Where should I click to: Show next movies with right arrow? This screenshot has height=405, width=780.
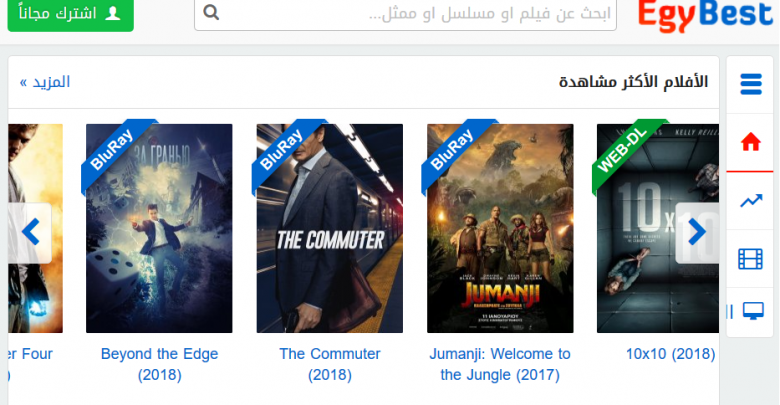click(697, 232)
